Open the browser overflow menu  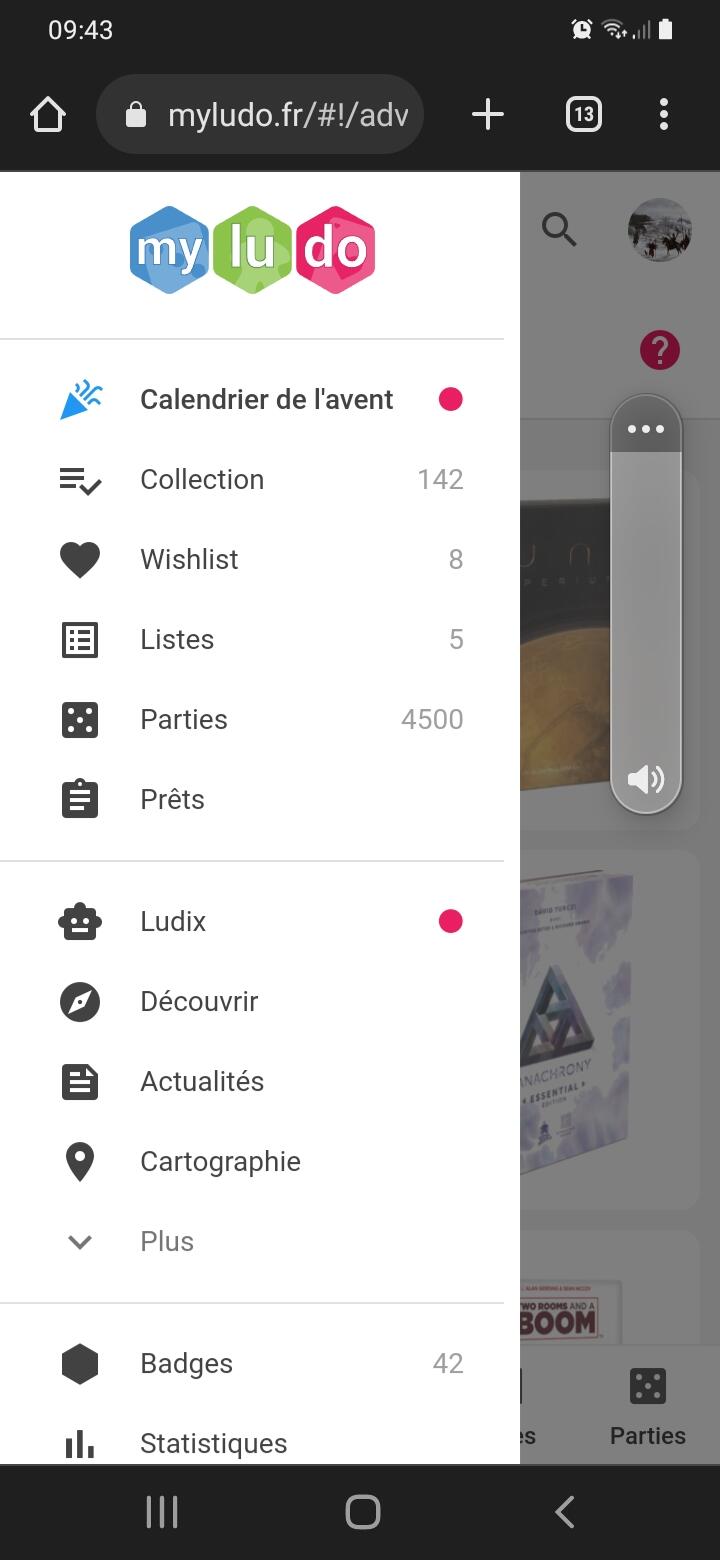[x=663, y=115]
